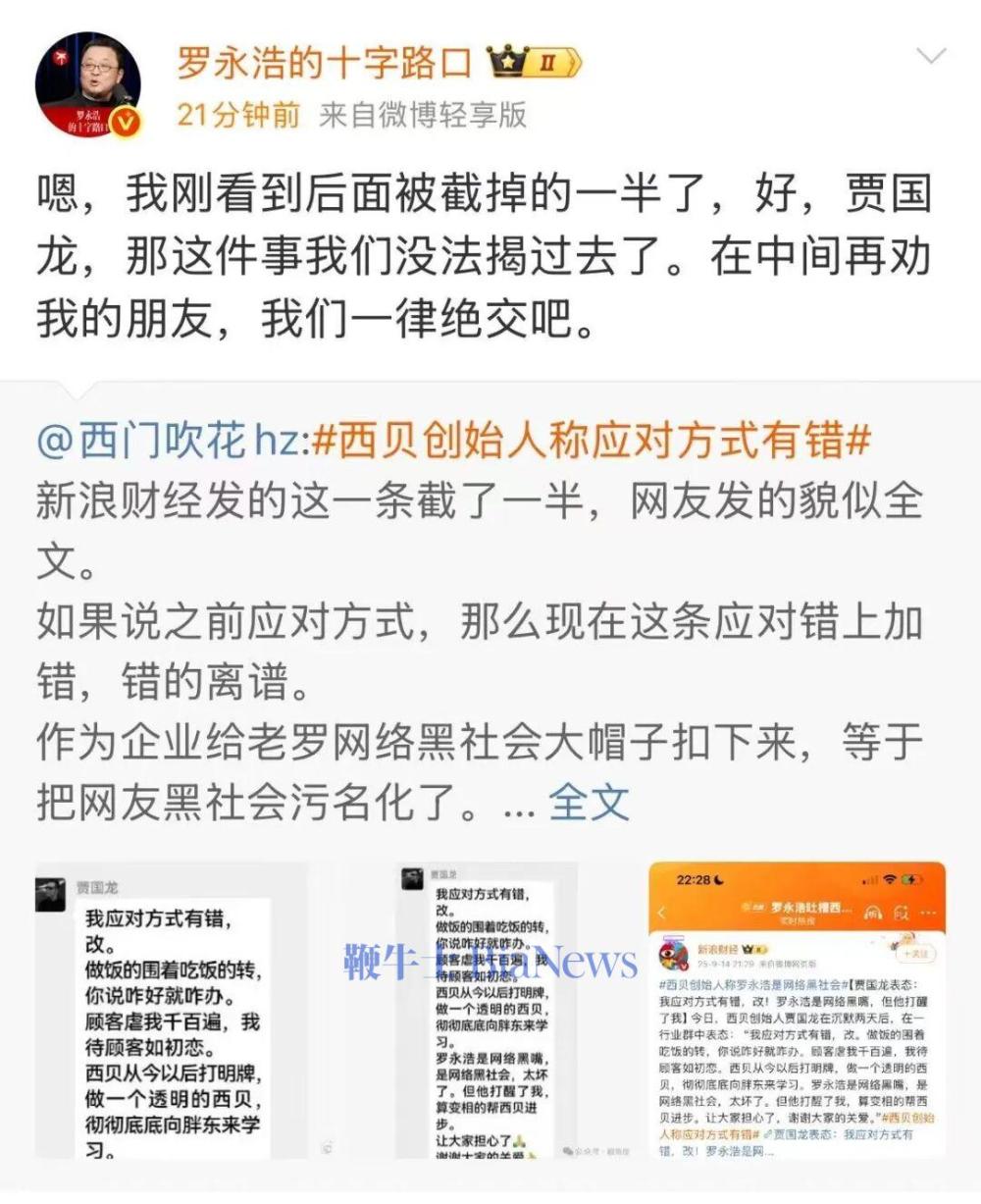Expand the post options chevron
Screen dimensions: 981x1204
pos(930,56)
